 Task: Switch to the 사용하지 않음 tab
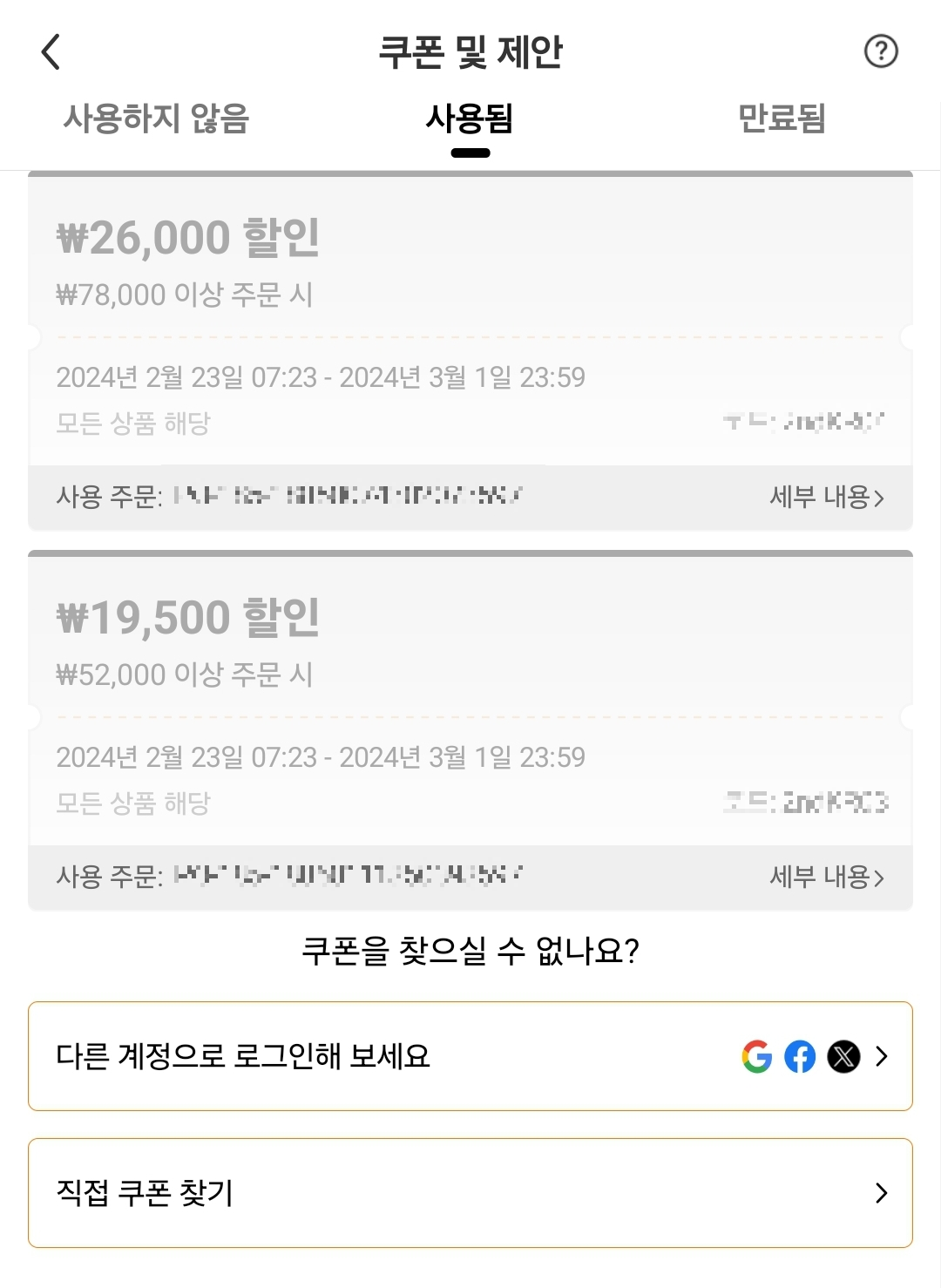pyautogui.click(x=155, y=119)
